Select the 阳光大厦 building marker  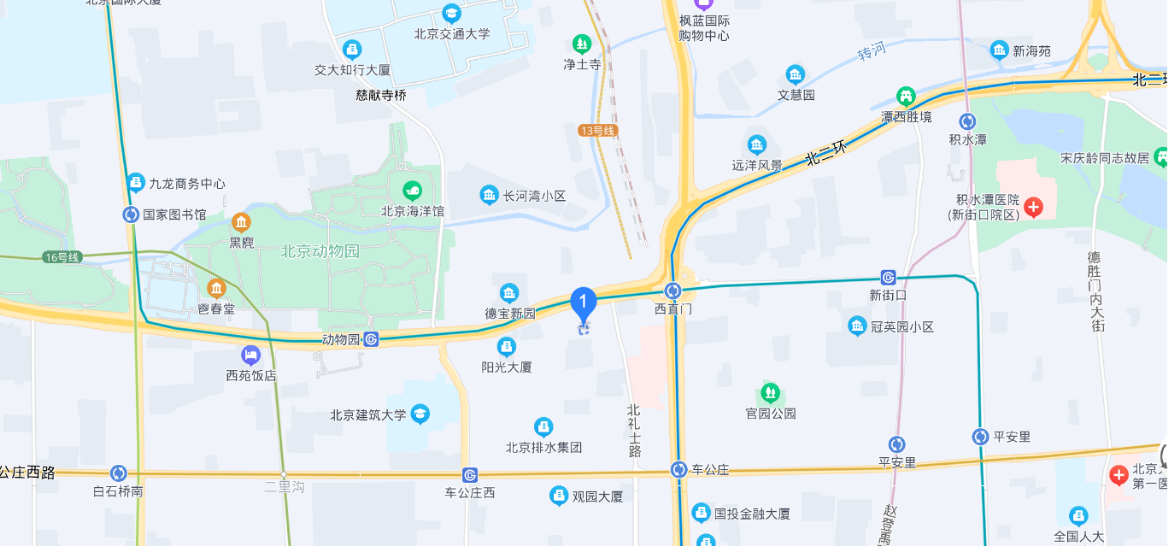click(506, 347)
